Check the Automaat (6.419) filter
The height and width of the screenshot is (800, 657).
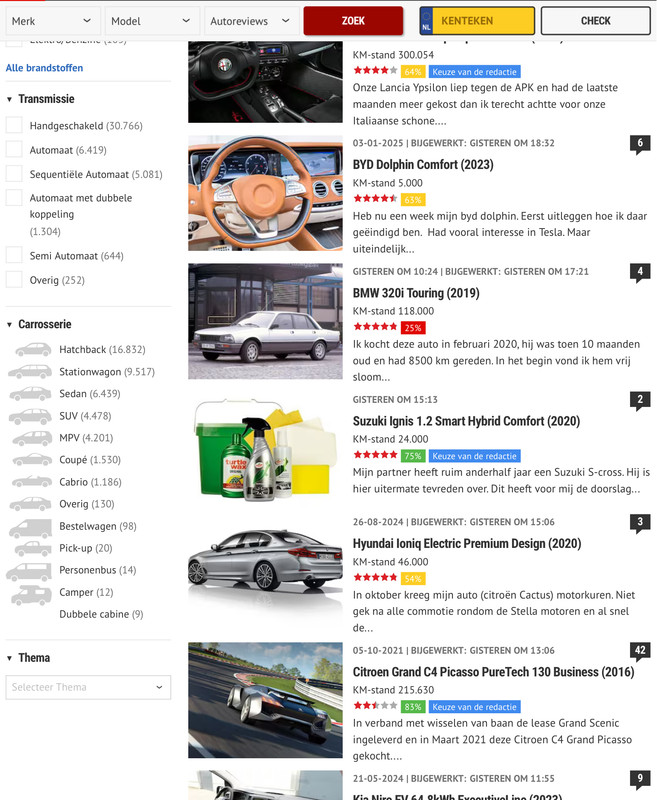(x=14, y=150)
